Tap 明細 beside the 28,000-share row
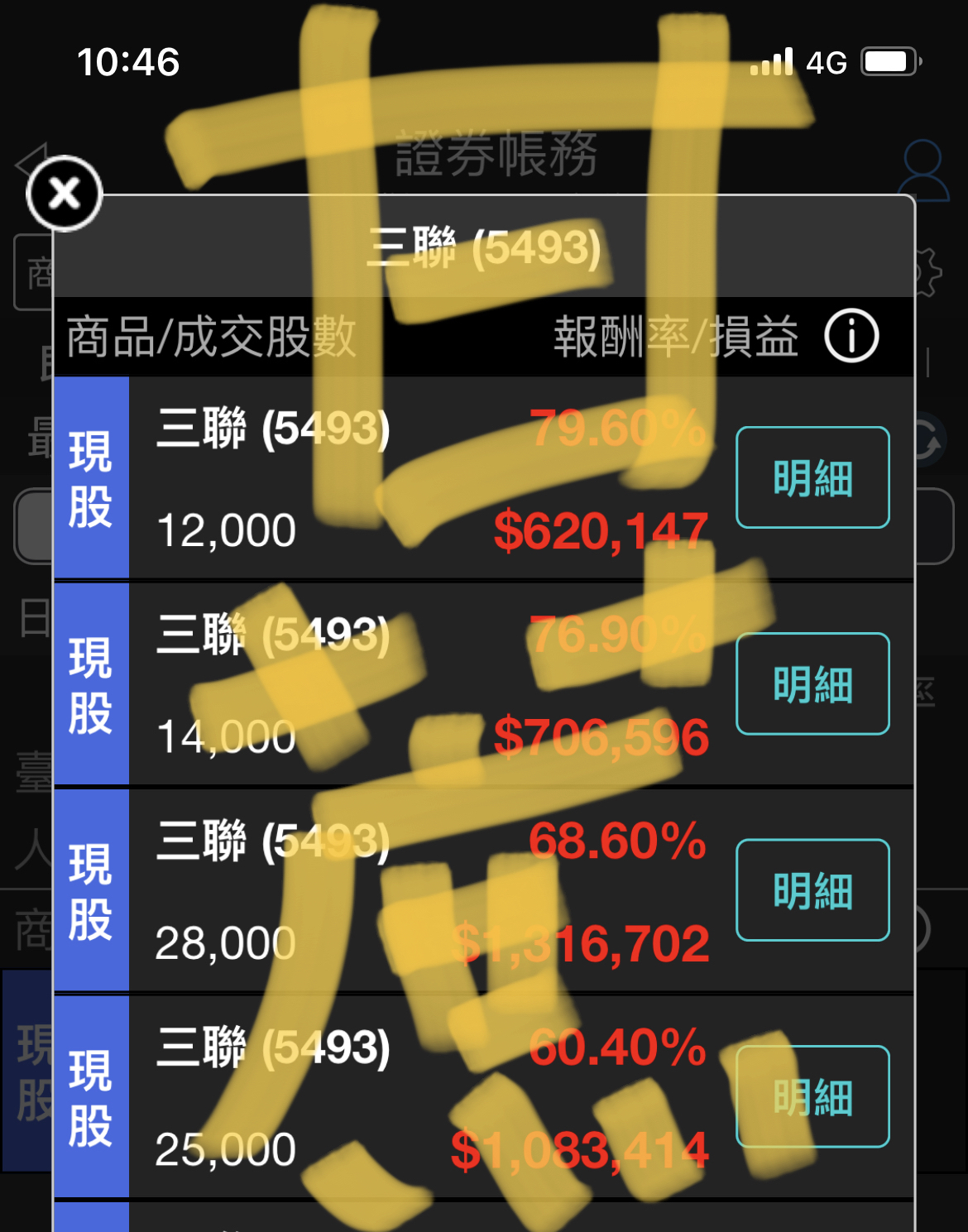The height and width of the screenshot is (1232, 968). click(812, 891)
